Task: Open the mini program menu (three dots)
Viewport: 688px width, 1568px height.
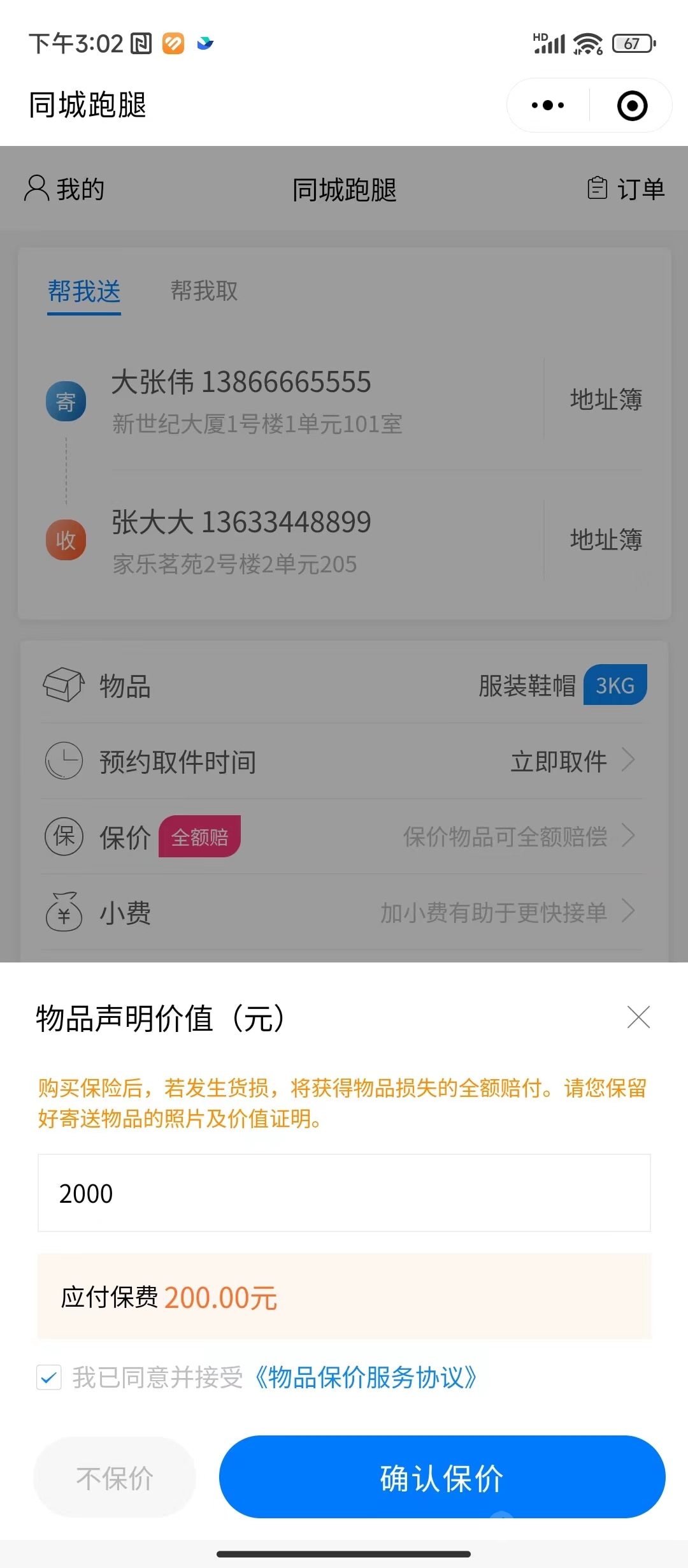Action: [x=548, y=105]
